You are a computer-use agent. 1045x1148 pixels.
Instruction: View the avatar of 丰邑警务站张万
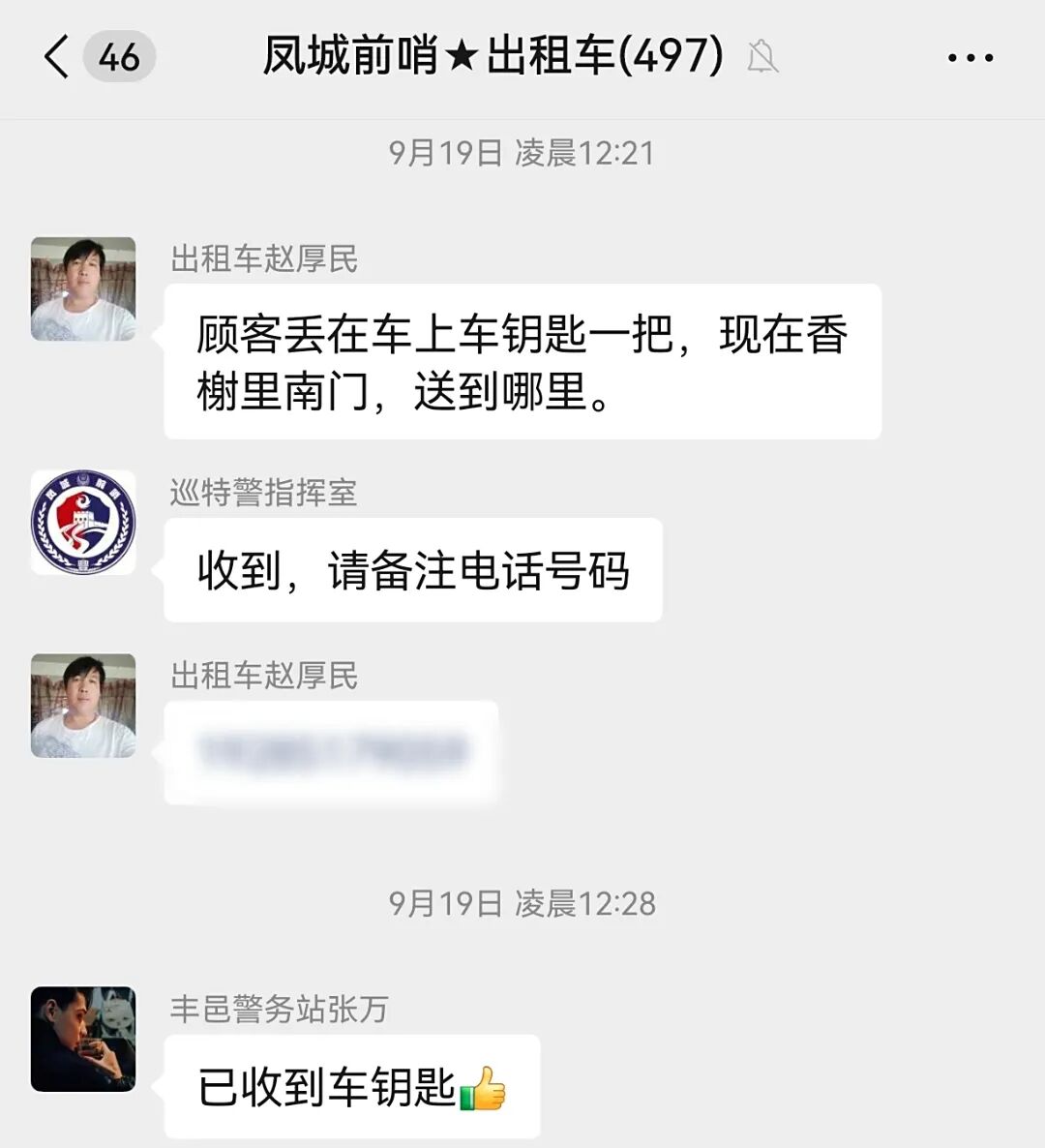tap(83, 1039)
